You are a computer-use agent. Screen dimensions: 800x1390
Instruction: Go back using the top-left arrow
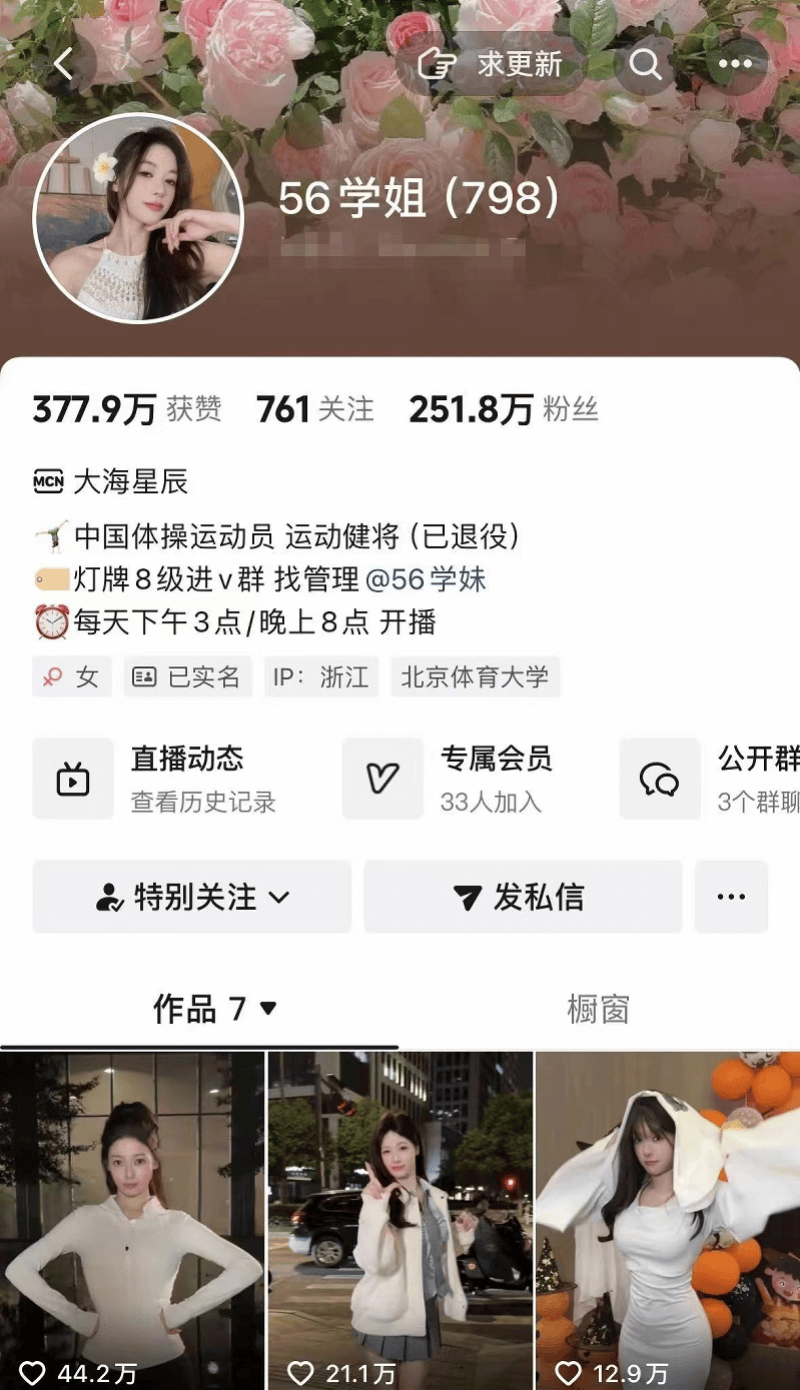tap(64, 65)
